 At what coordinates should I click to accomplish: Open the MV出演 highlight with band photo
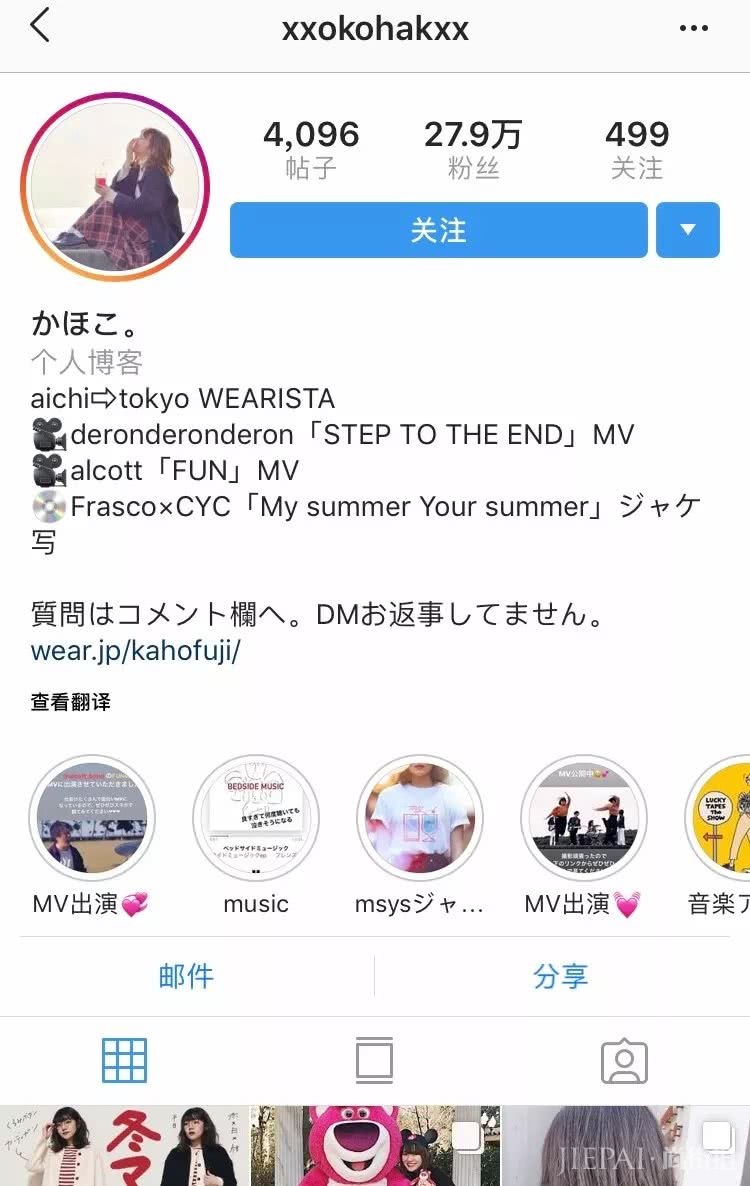pyautogui.click(x=584, y=818)
